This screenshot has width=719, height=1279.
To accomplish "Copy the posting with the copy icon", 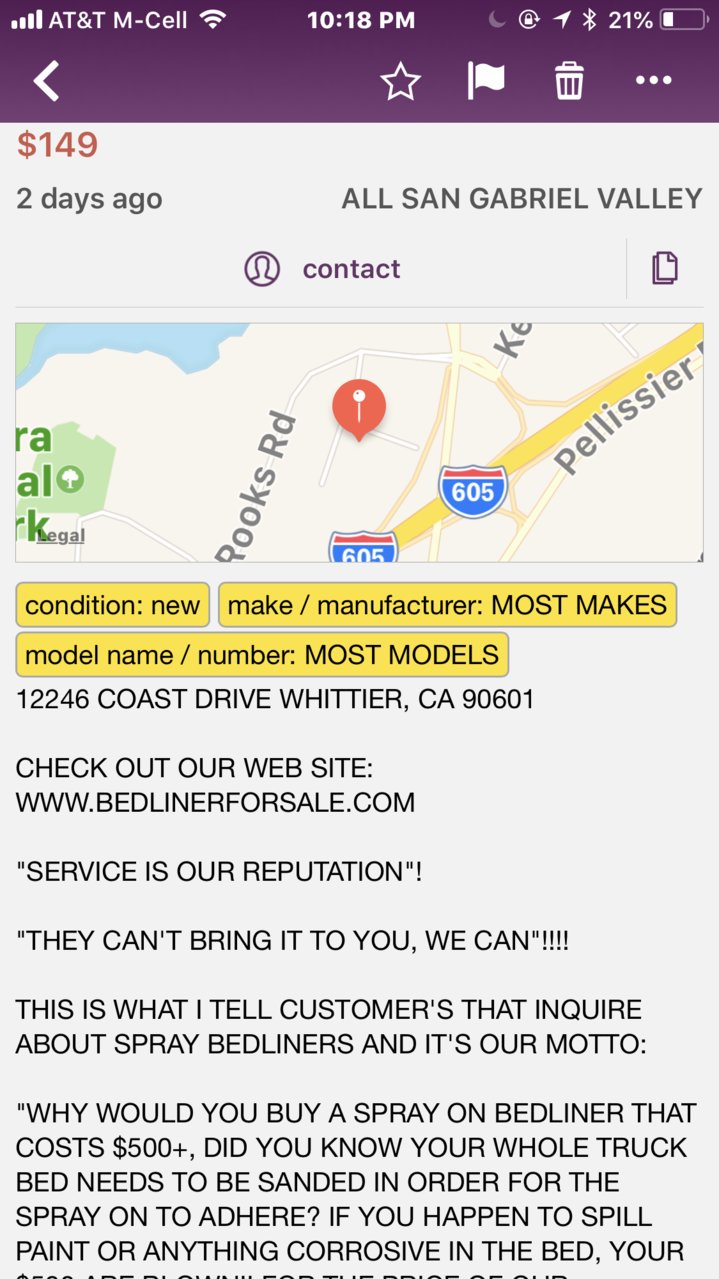I will pyautogui.click(x=665, y=268).
